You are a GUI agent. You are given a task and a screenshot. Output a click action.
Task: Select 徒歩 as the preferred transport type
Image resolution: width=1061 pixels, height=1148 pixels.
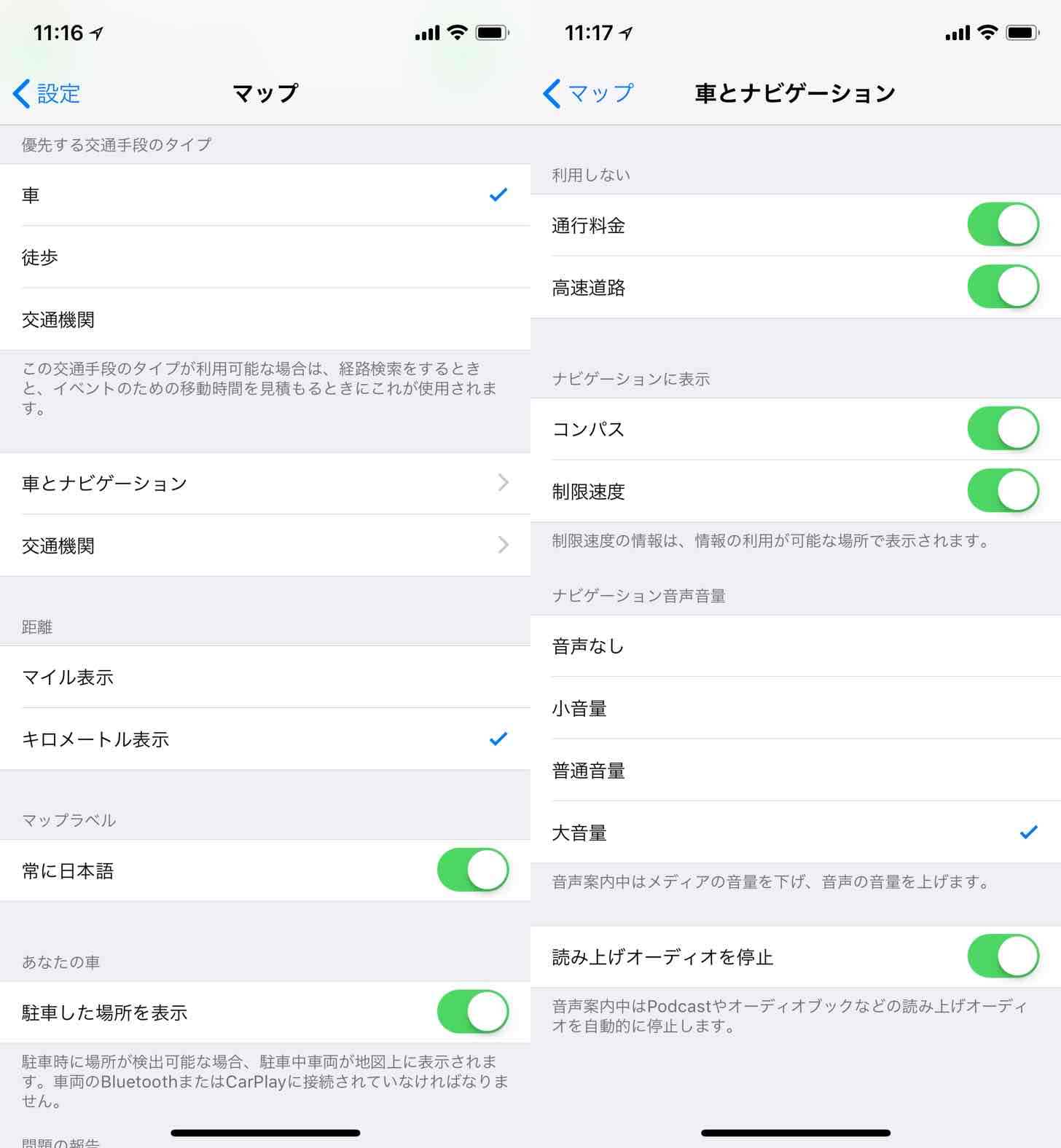pos(265,257)
